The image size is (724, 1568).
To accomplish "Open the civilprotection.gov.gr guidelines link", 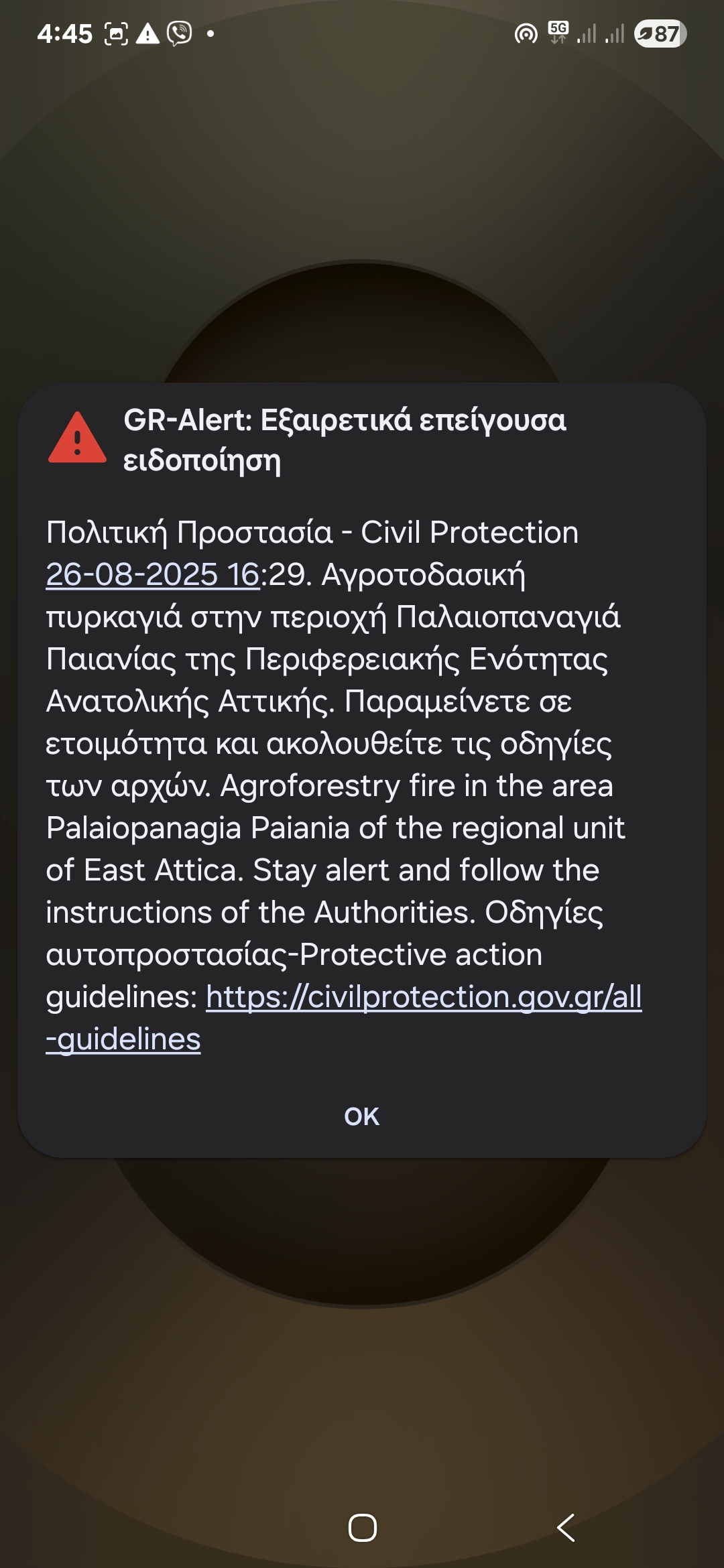I will (x=424, y=997).
